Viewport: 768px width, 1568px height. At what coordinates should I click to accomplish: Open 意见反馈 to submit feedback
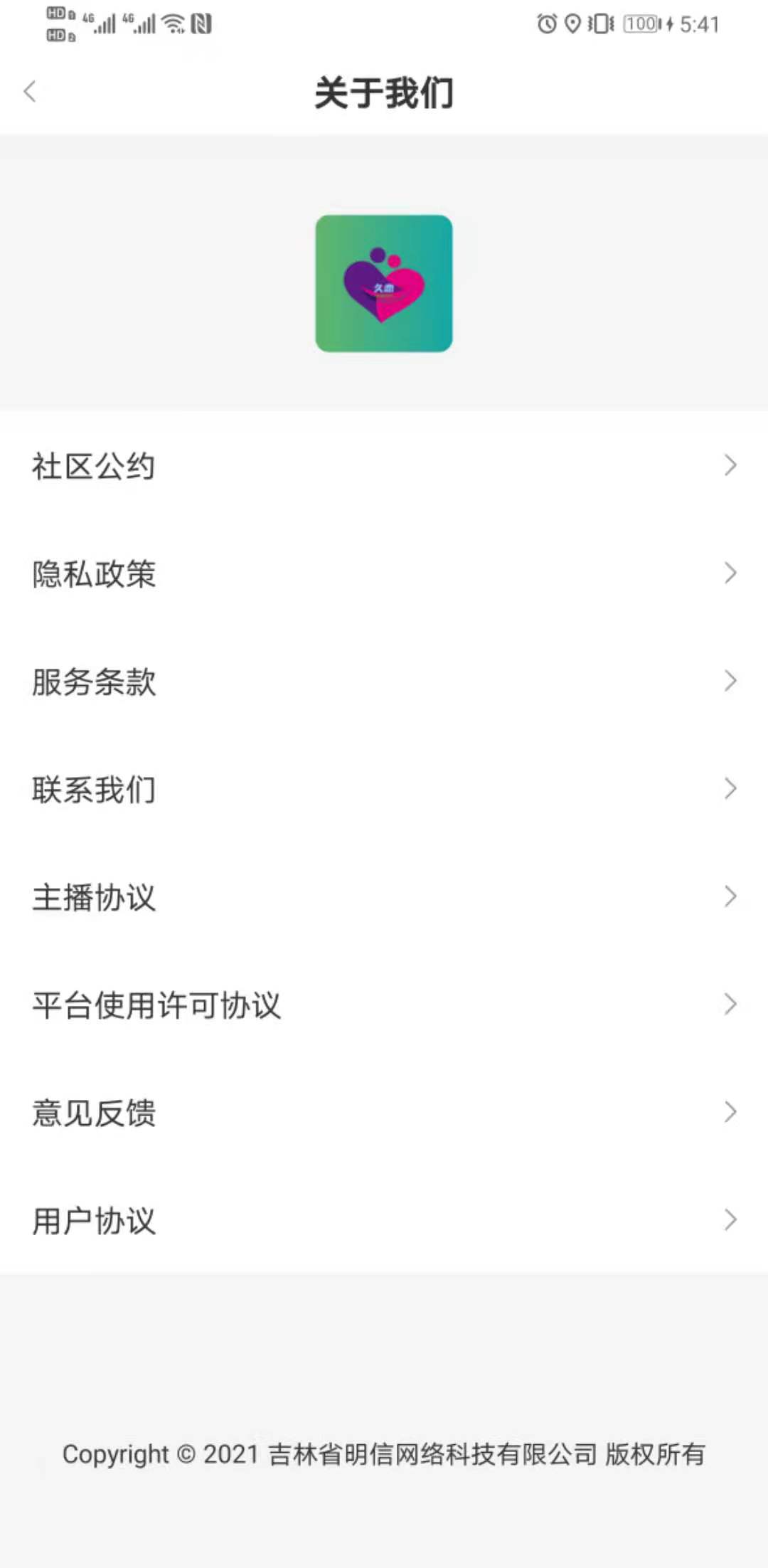pyautogui.click(x=384, y=1112)
